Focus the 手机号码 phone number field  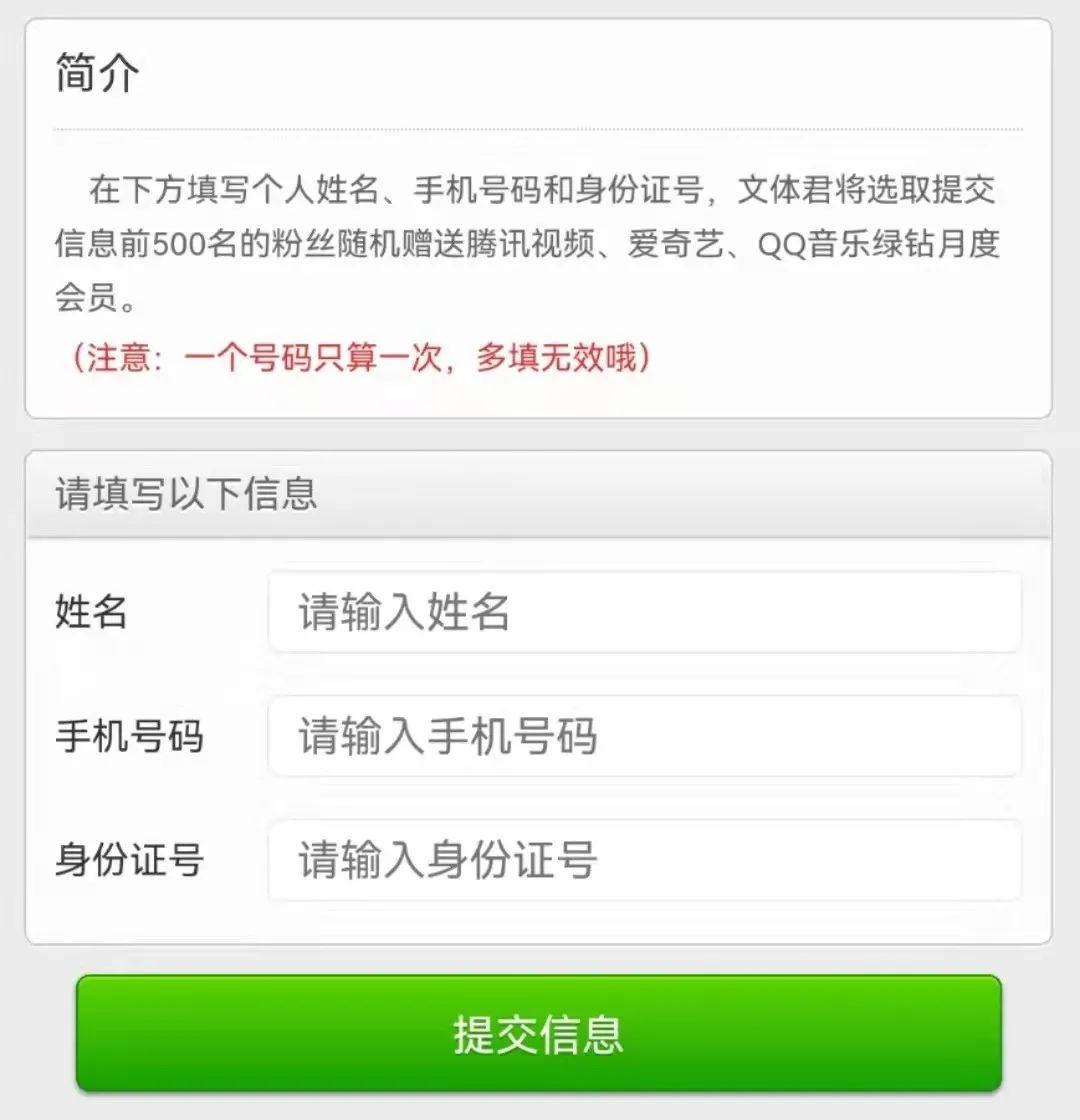click(644, 736)
